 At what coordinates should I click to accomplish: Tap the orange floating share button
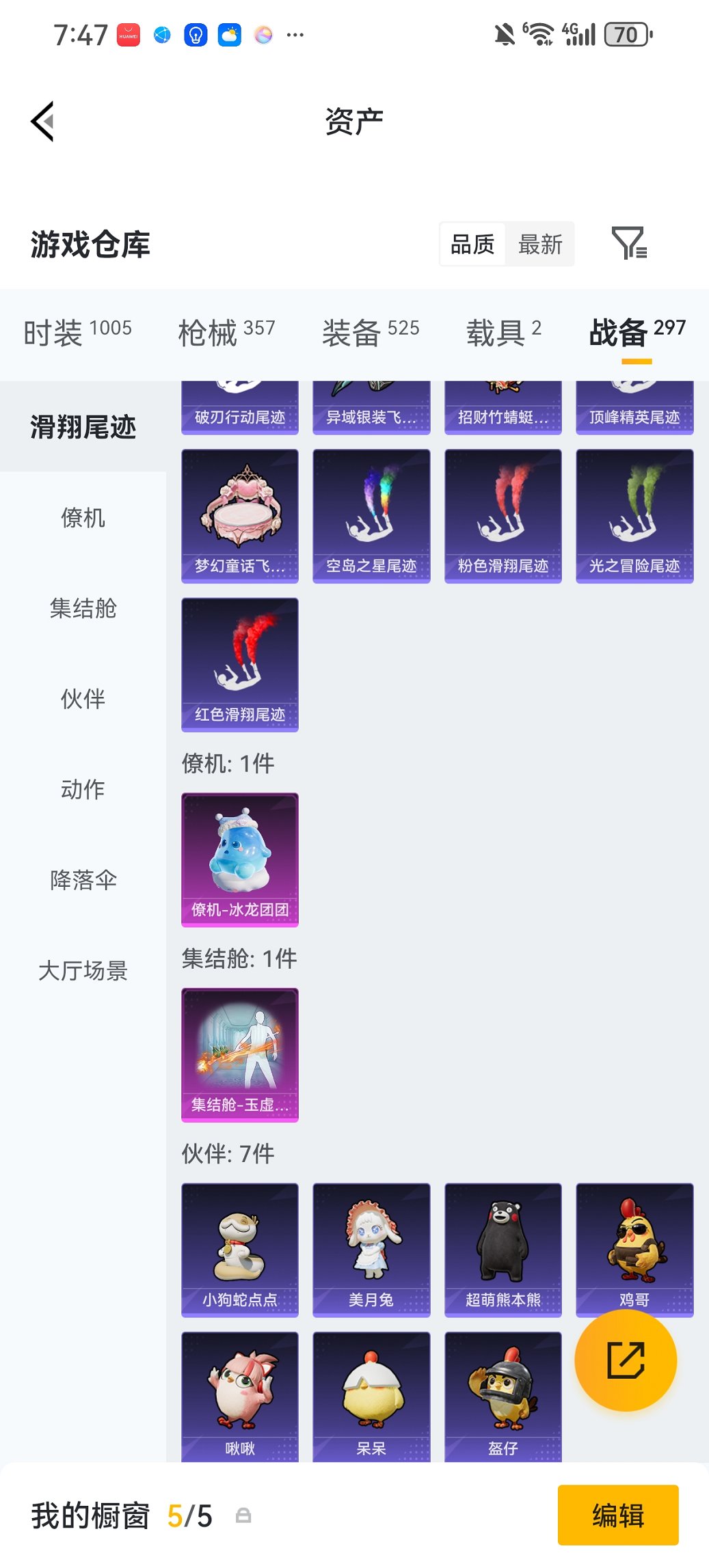point(626,1360)
